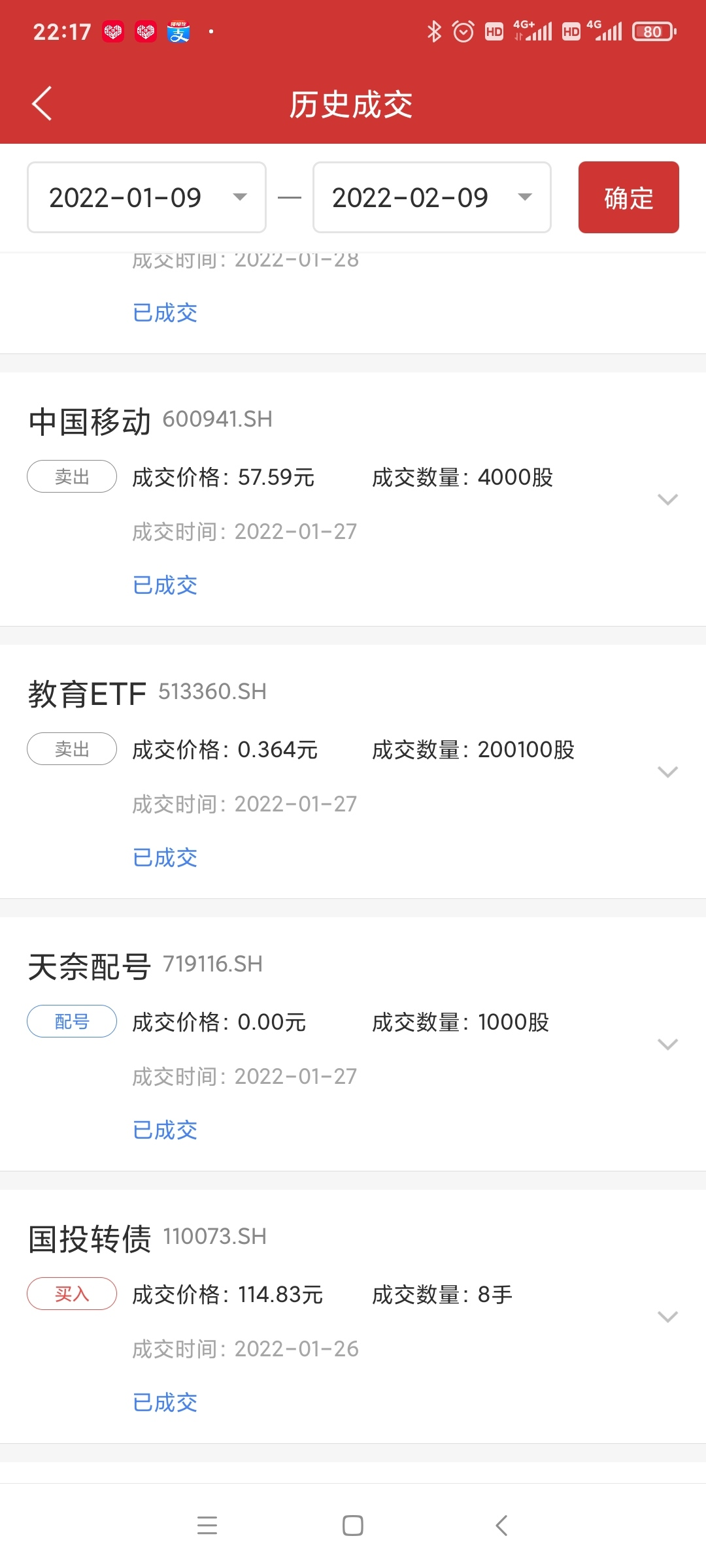Expand the 国投转债 trade details
706x1568 pixels.
coord(667,1317)
